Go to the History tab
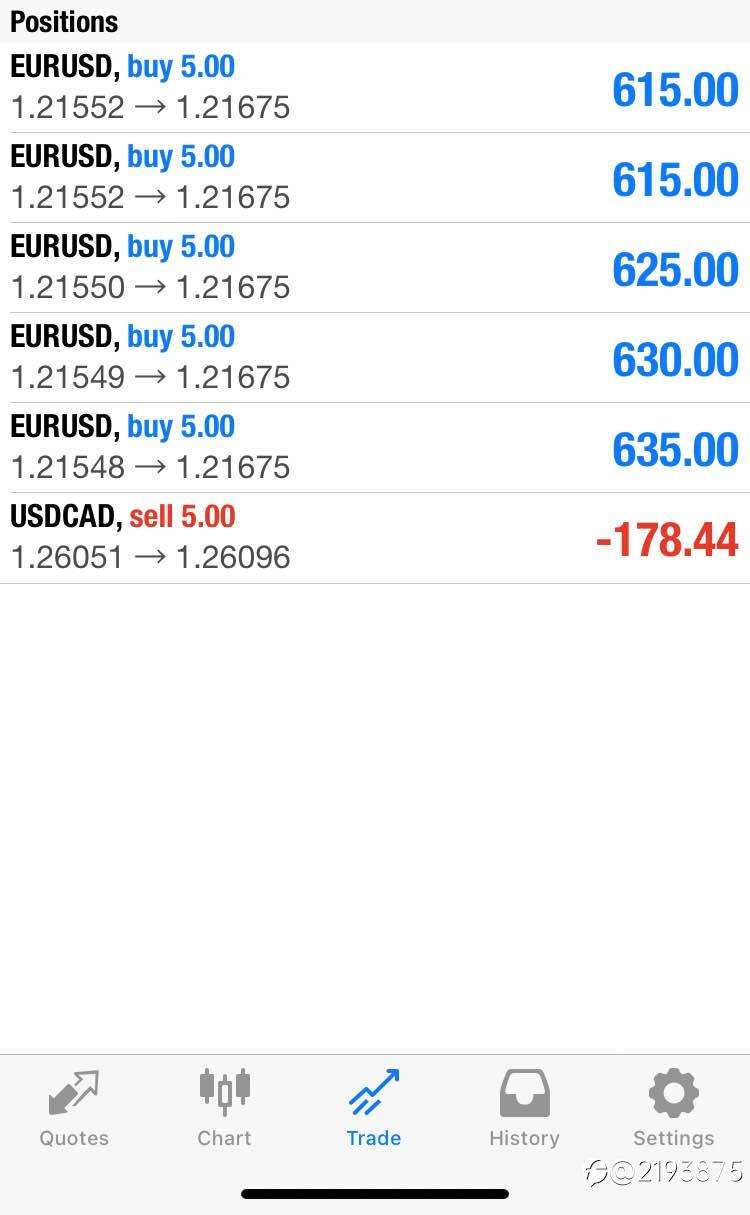The height and width of the screenshot is (1215, 750). point(524,1108)
